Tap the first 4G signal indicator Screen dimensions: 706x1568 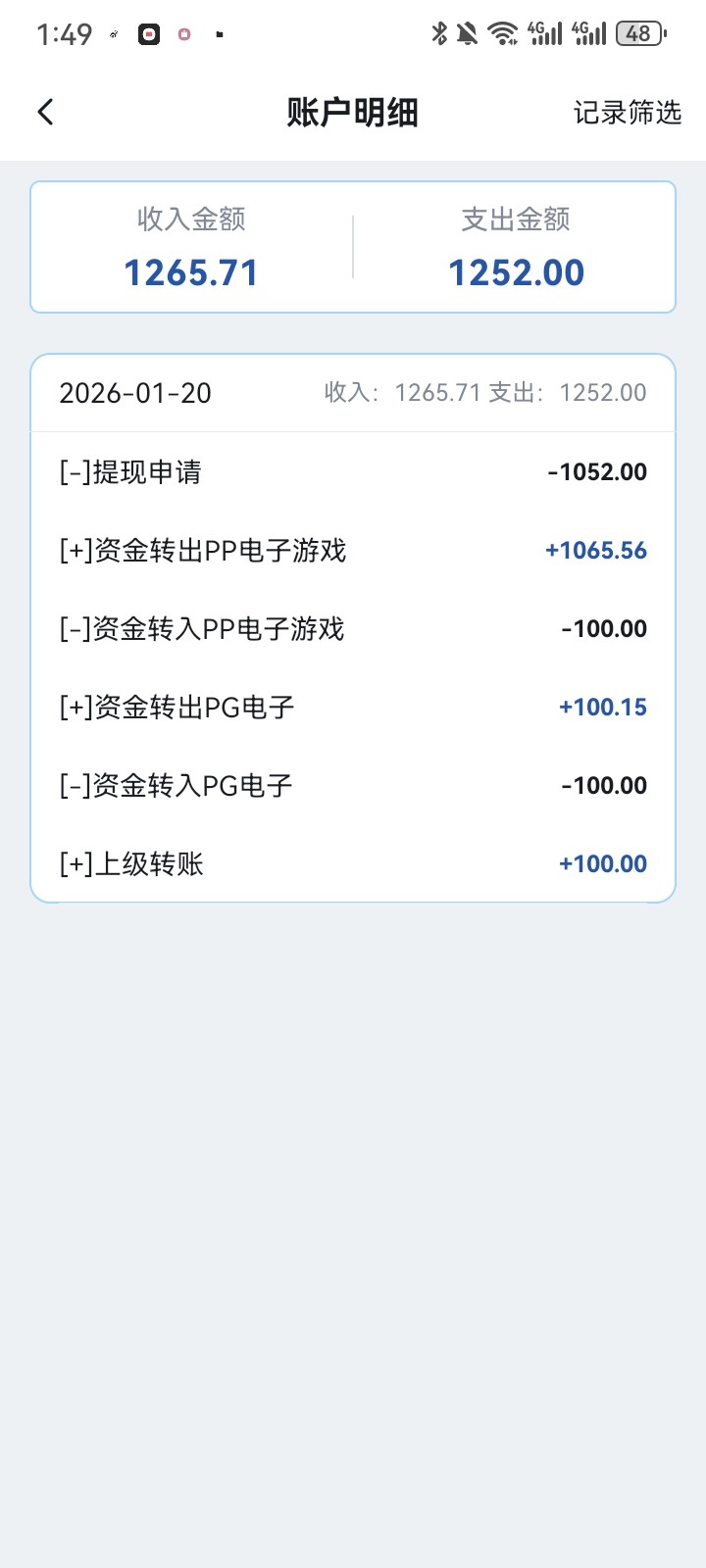(545, 32)
